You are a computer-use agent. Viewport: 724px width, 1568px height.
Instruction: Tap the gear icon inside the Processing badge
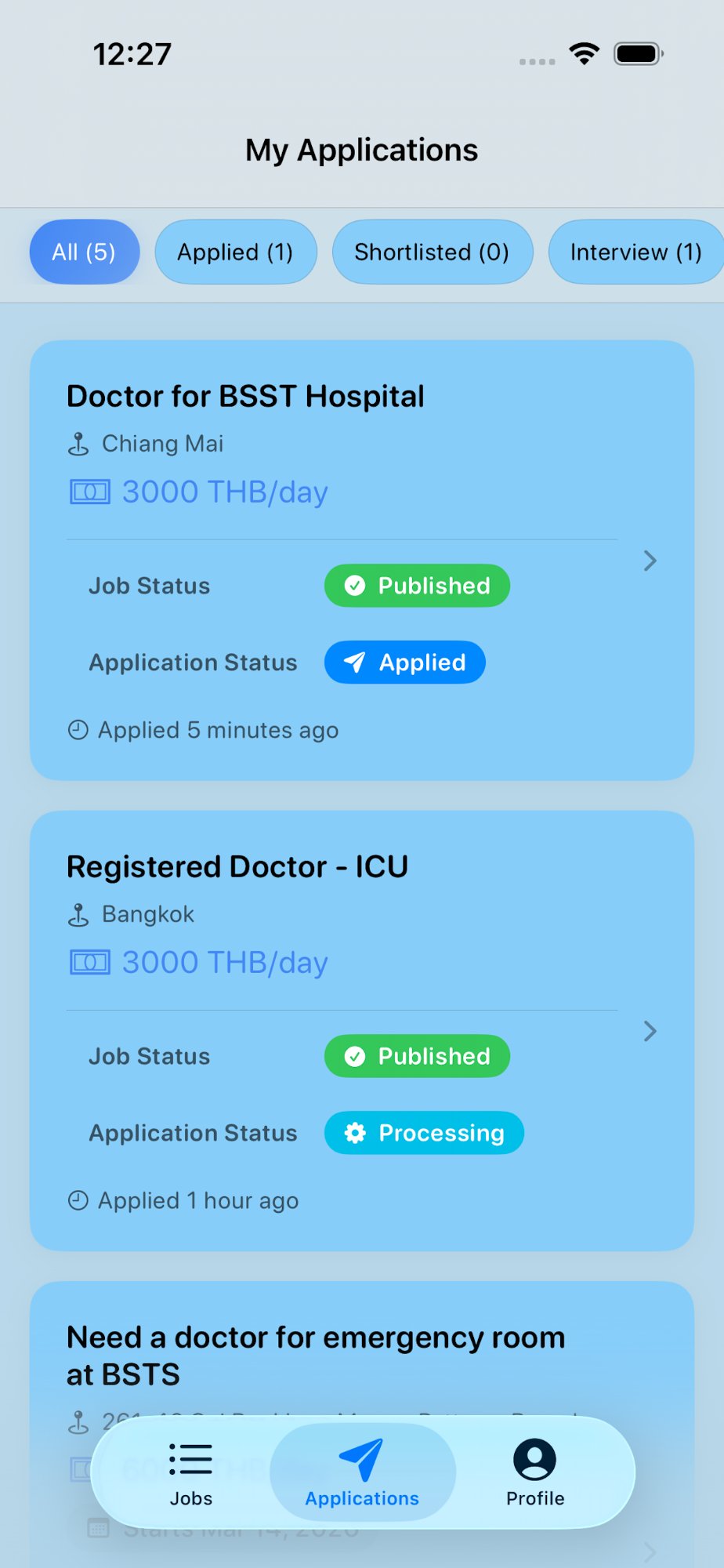tap(355, 1133)
